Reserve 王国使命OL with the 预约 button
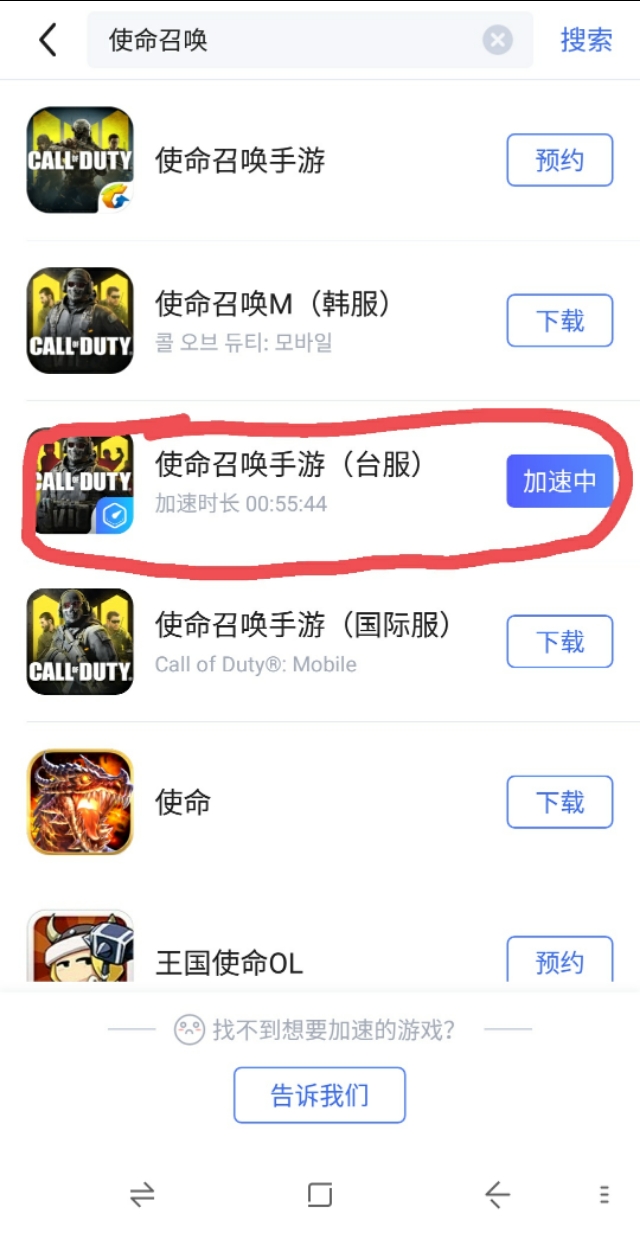 pyautogui.click(x=559, y=961)
